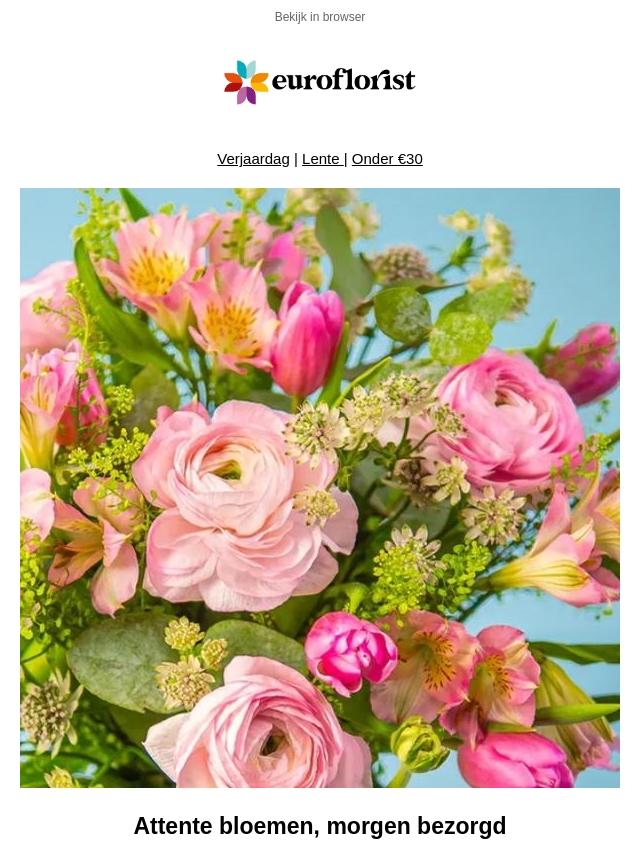The image size is (640, 854).
Task: Go to the Lente flowers link
Action: [322, 159]
